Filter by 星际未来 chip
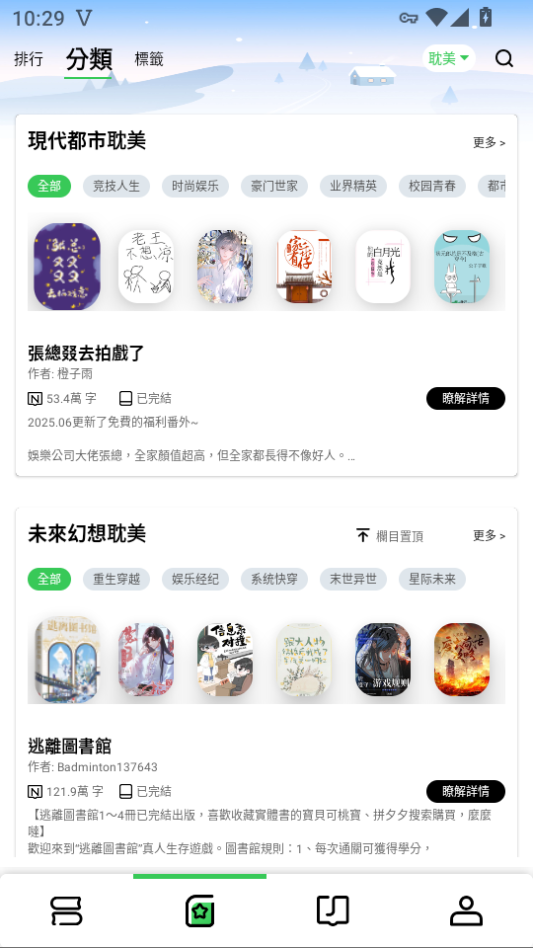Screen dimensions: 533x948 point(432,579)
